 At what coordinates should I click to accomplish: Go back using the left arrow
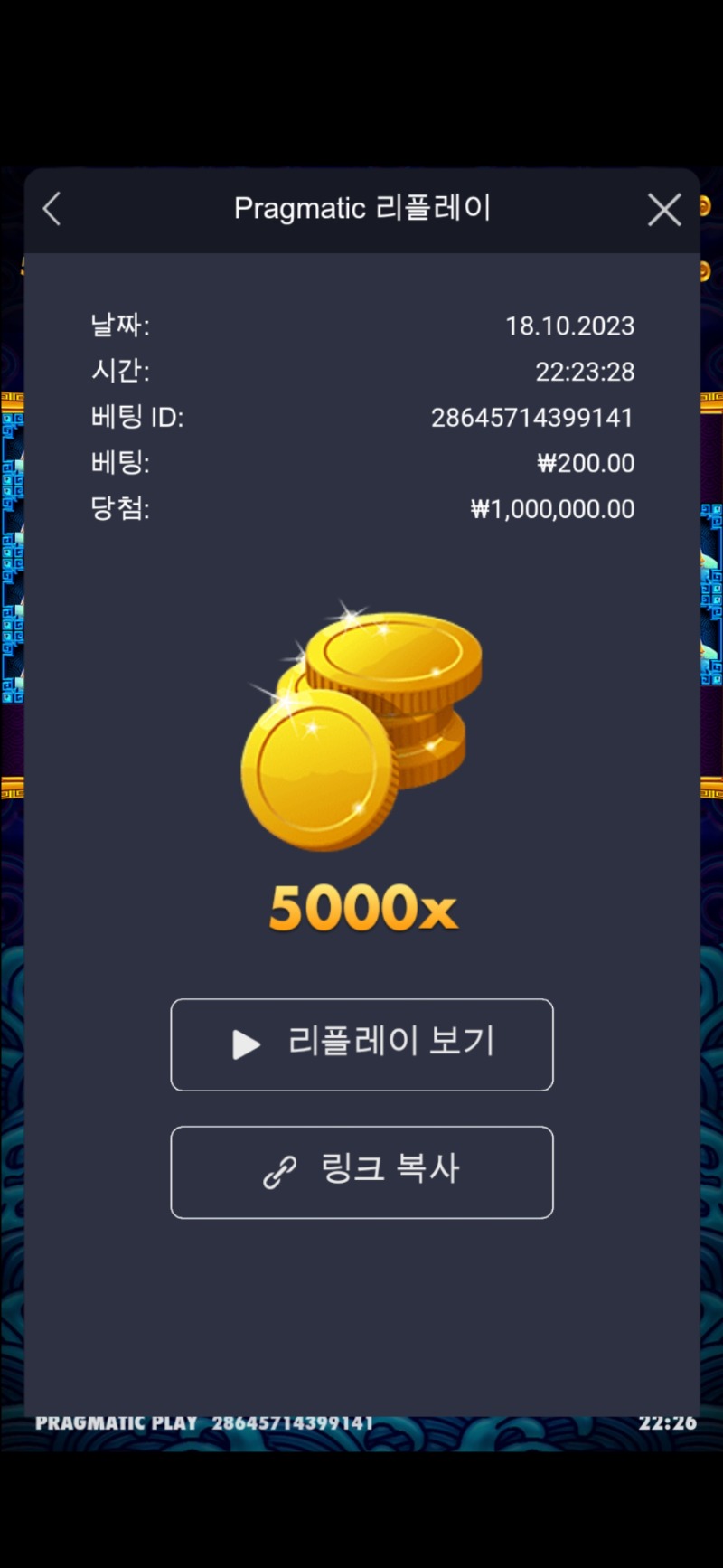coord(52,209)
